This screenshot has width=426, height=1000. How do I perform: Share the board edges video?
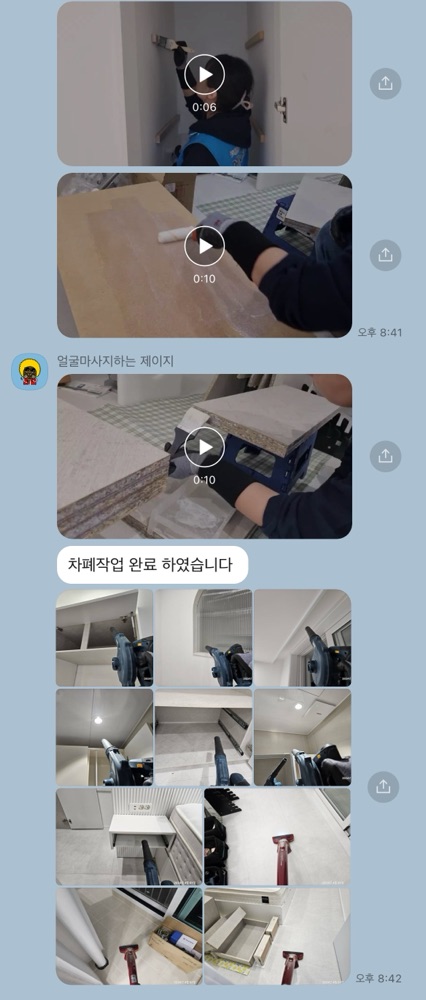coord(385,456)
